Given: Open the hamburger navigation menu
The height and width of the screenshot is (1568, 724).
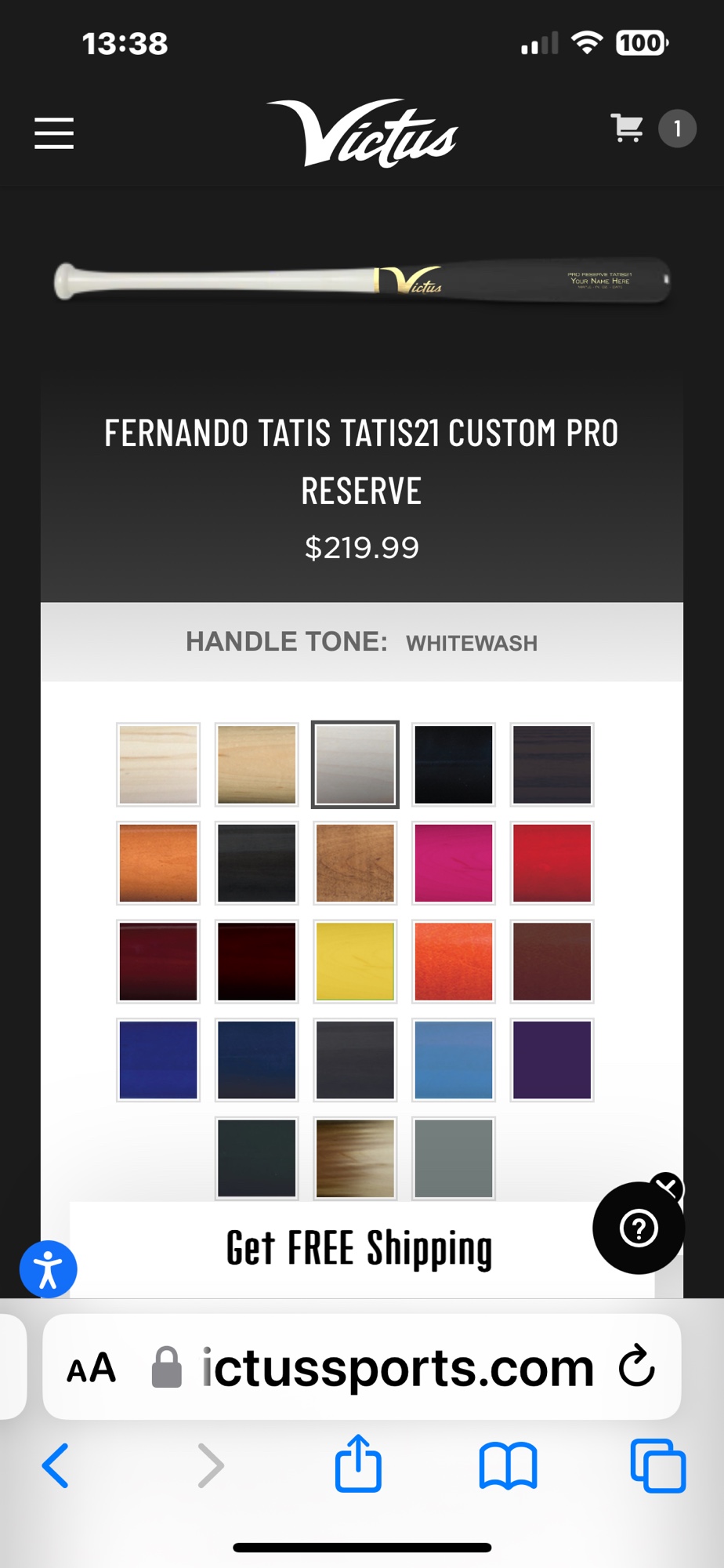Looking at the screenshot, I should click(54, 132).
